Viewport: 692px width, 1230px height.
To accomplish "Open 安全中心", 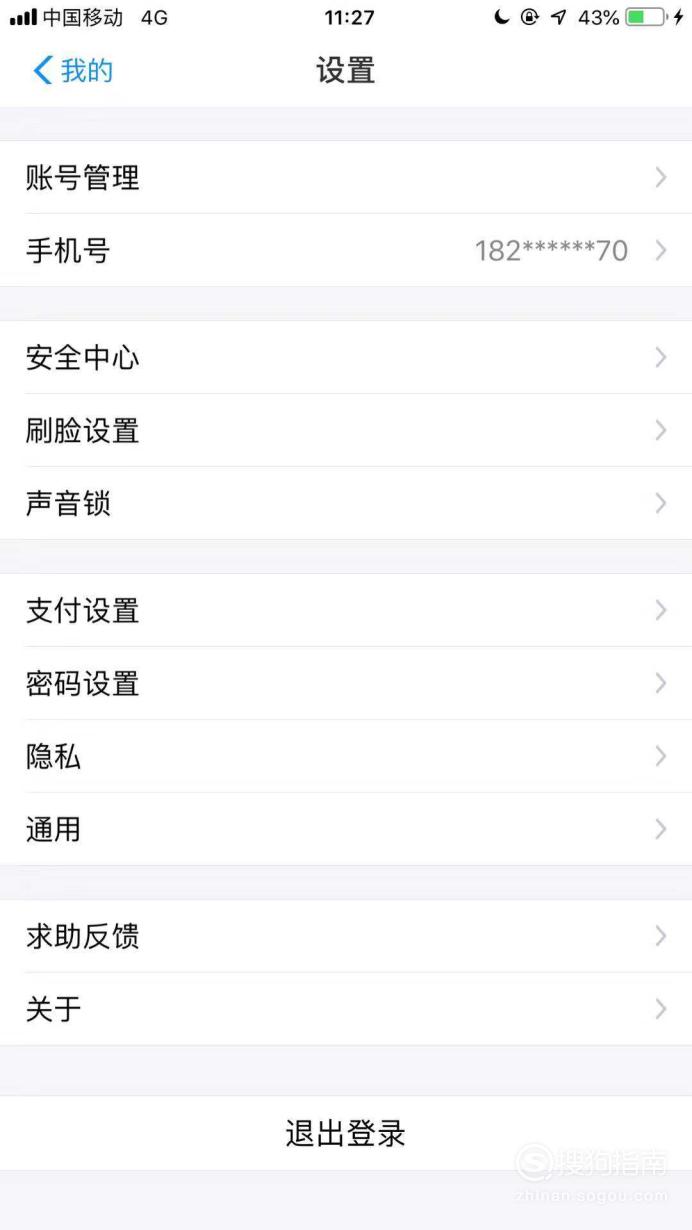I will tap(346, 358).
